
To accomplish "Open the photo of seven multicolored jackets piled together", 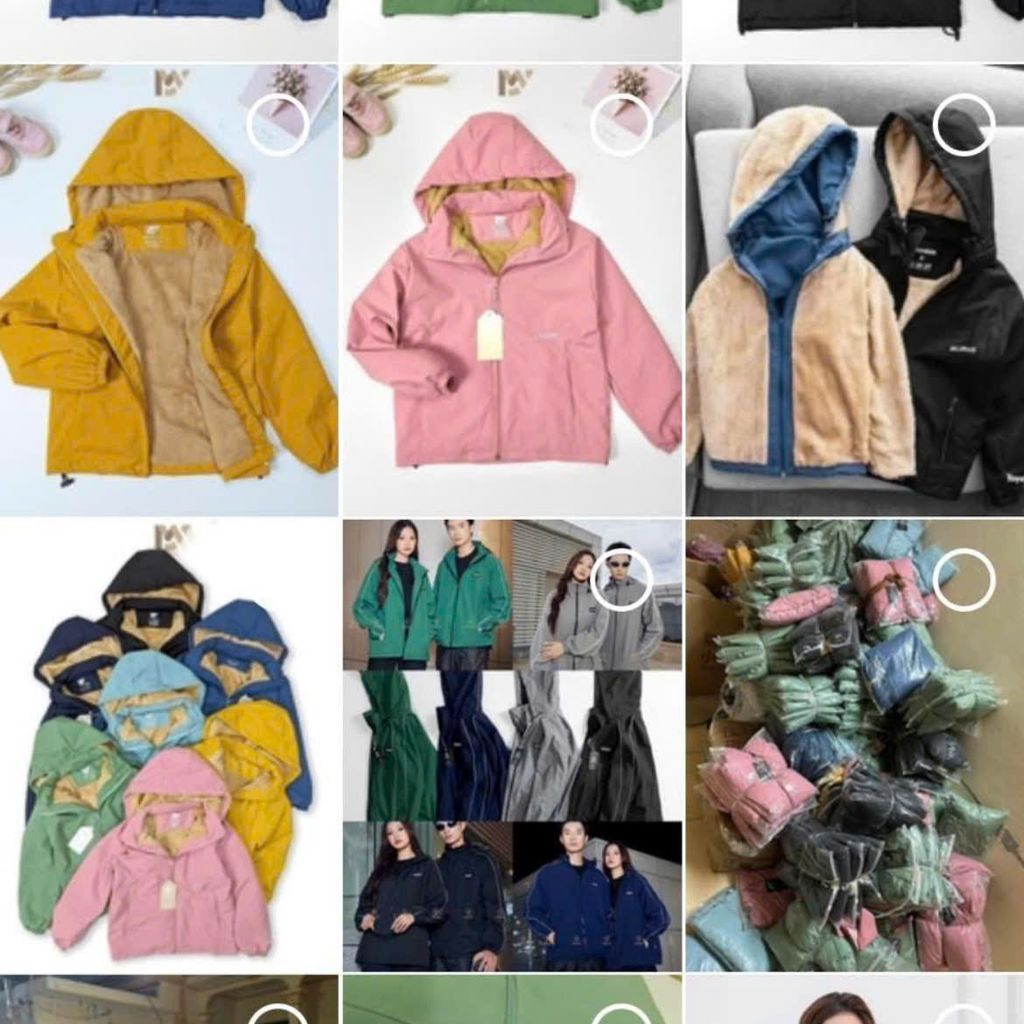I will (168, 745).
